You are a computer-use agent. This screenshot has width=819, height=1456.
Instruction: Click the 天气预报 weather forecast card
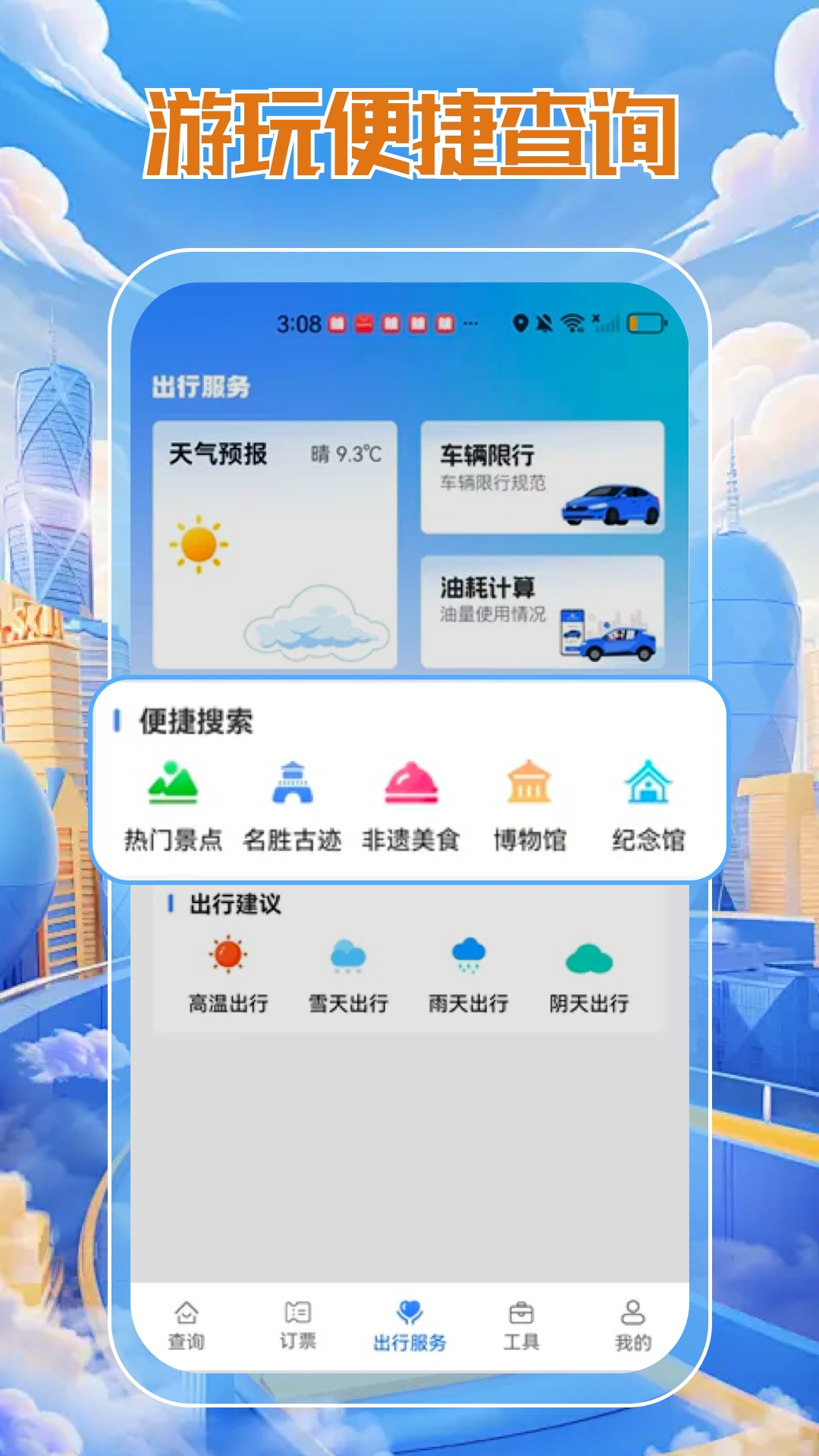pos(273,538)
